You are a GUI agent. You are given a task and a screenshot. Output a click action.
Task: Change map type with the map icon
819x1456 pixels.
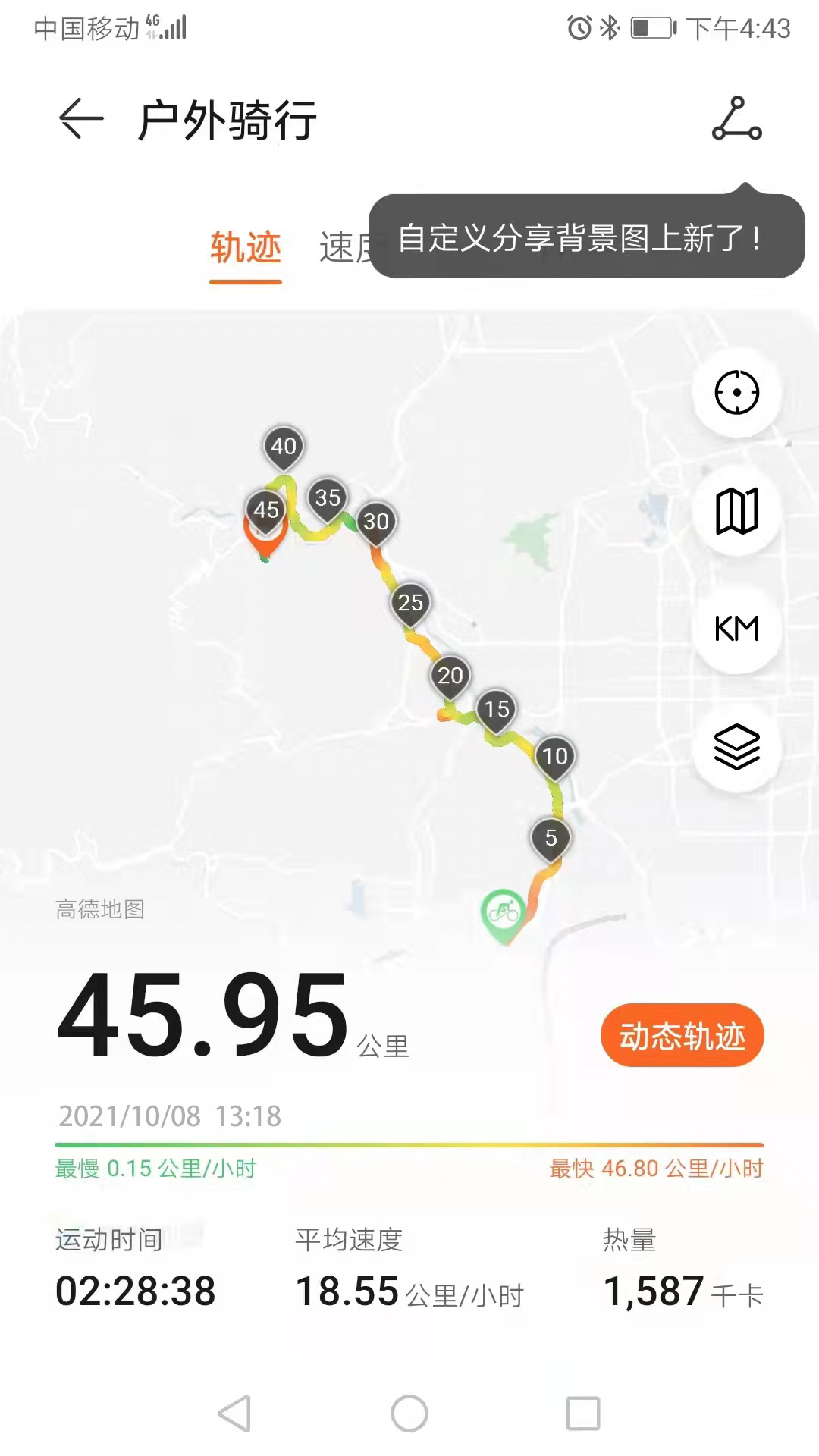(x=736, y=511)
